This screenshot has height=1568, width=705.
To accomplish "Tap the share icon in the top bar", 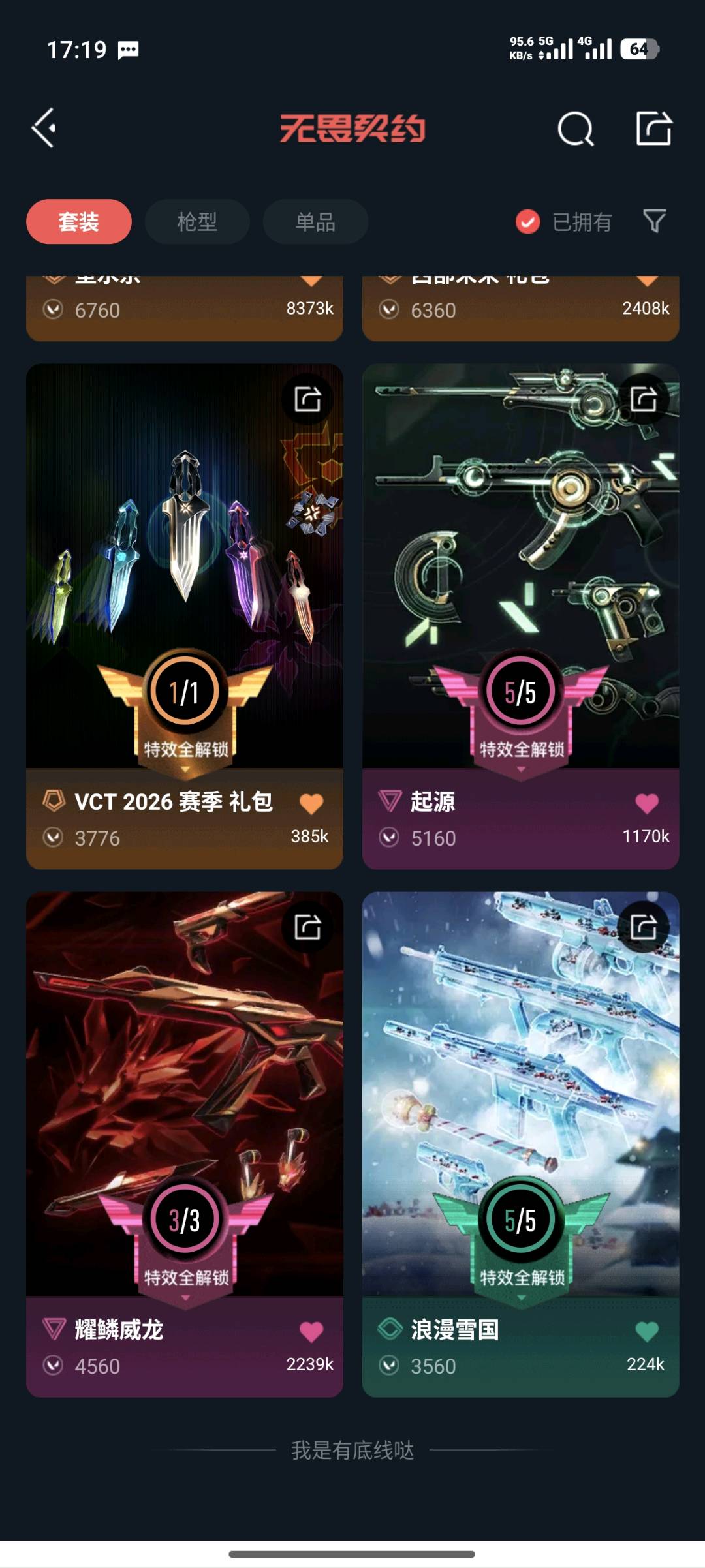I will tap(654, 128).
